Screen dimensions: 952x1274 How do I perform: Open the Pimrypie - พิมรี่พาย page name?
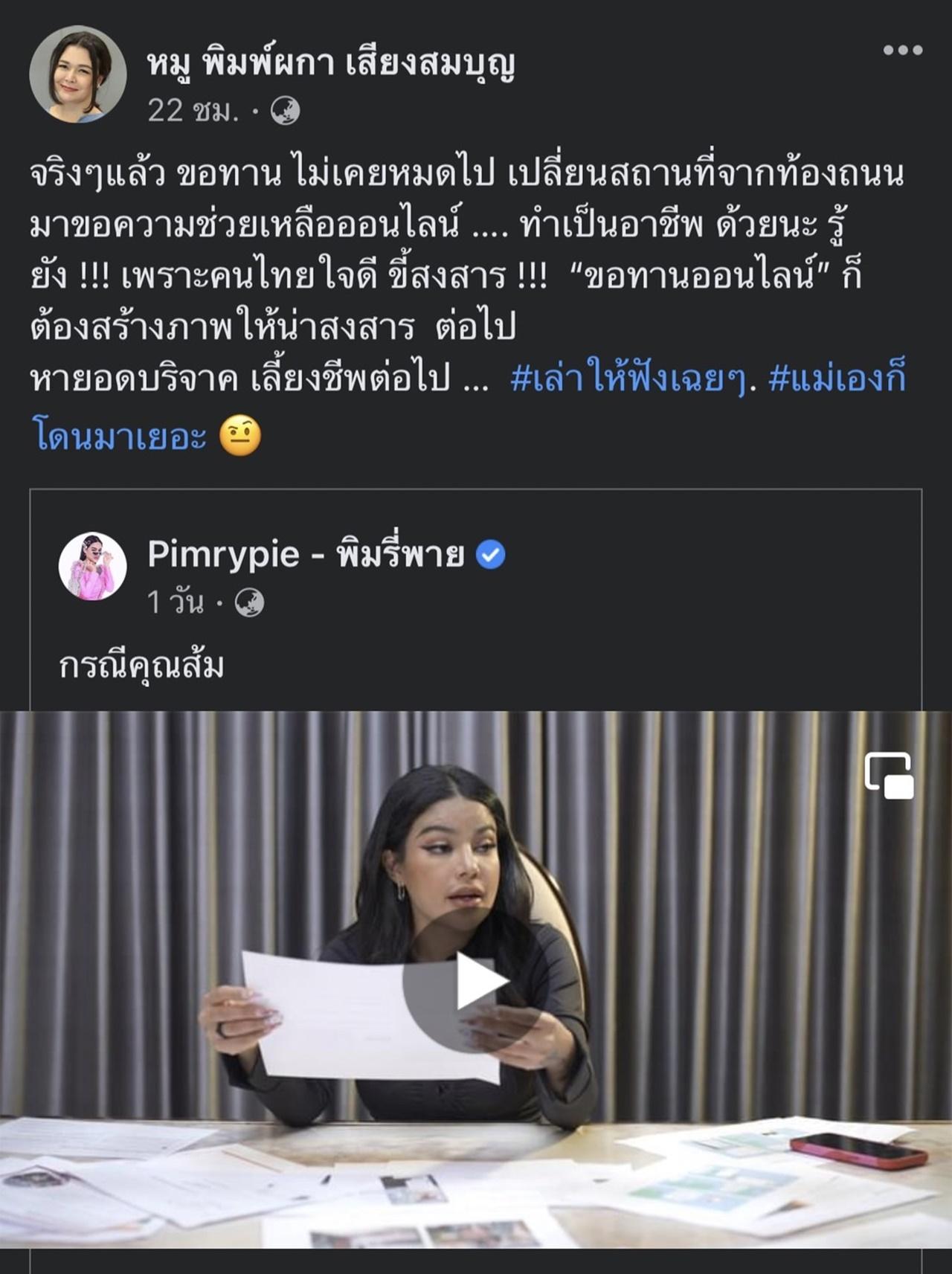click(x=305, y=555)
